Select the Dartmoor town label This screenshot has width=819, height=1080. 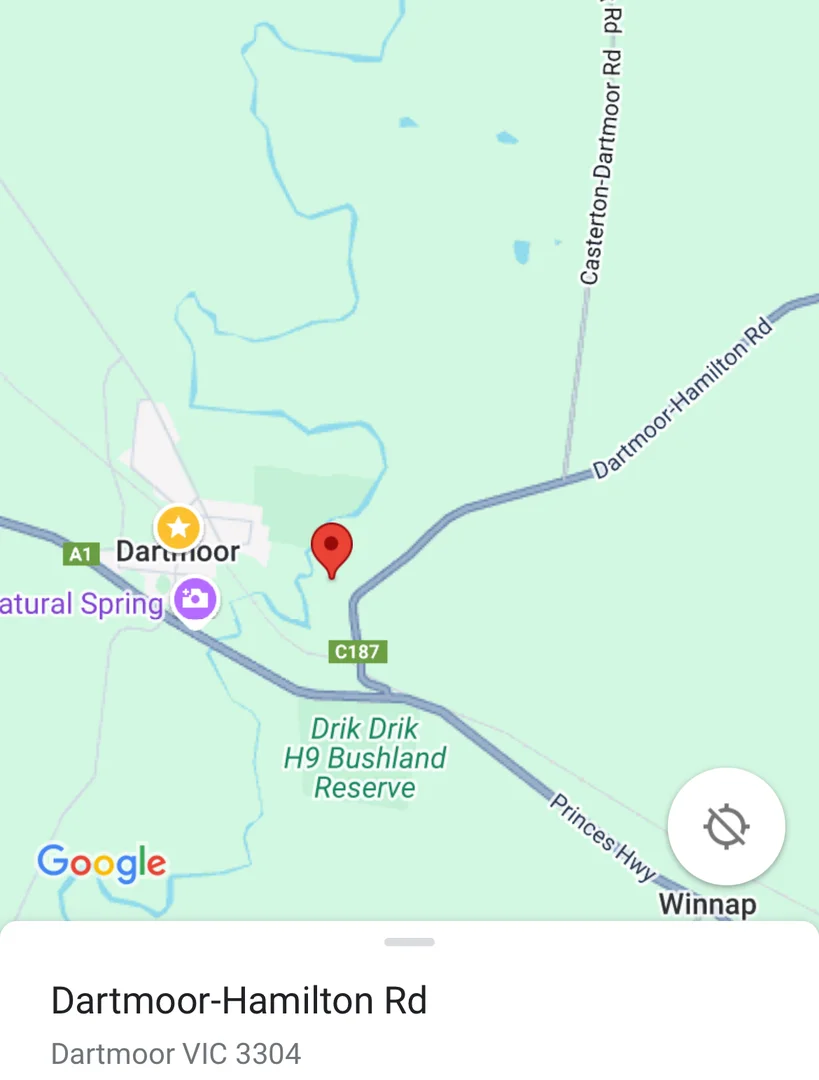click(x=178, y=550)
